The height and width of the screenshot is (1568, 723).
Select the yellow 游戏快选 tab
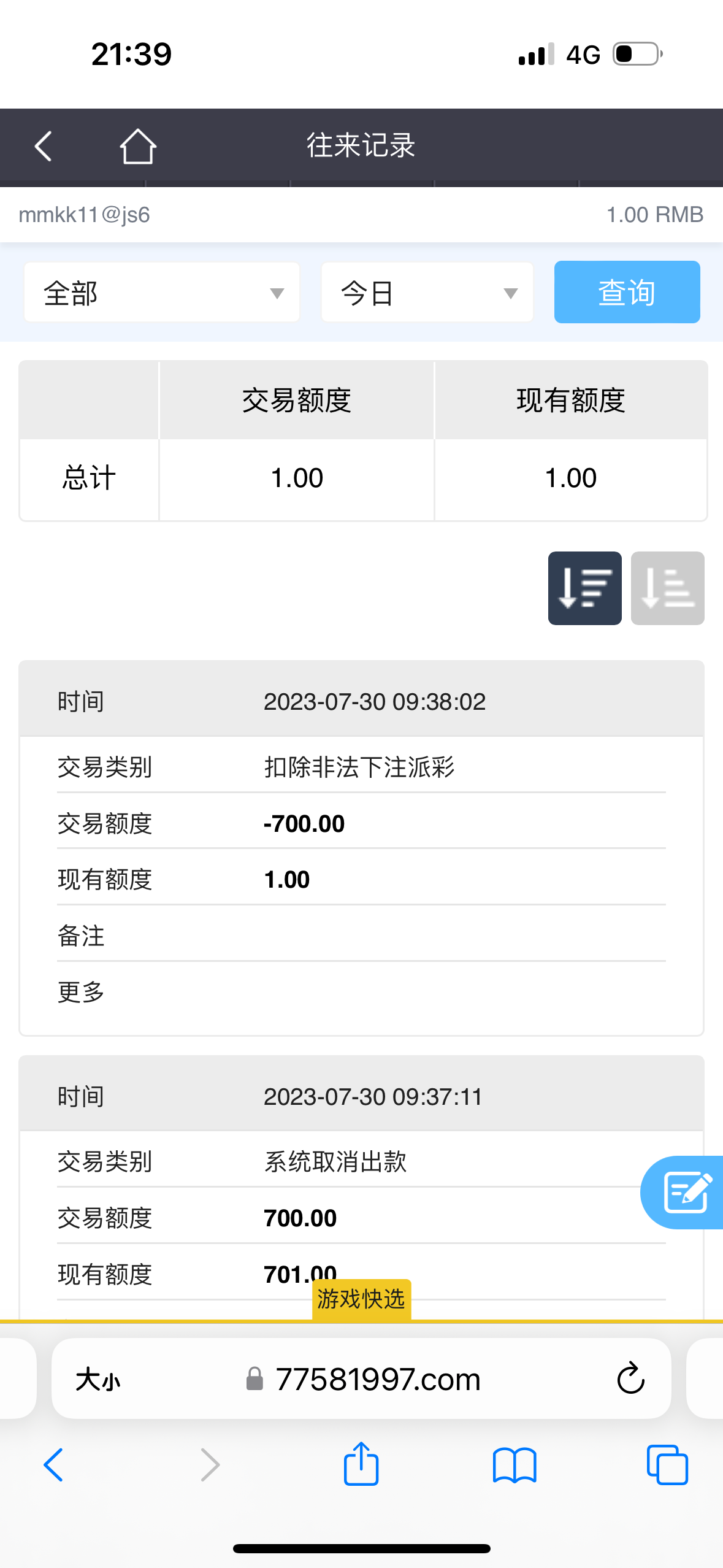[361, 1299]
